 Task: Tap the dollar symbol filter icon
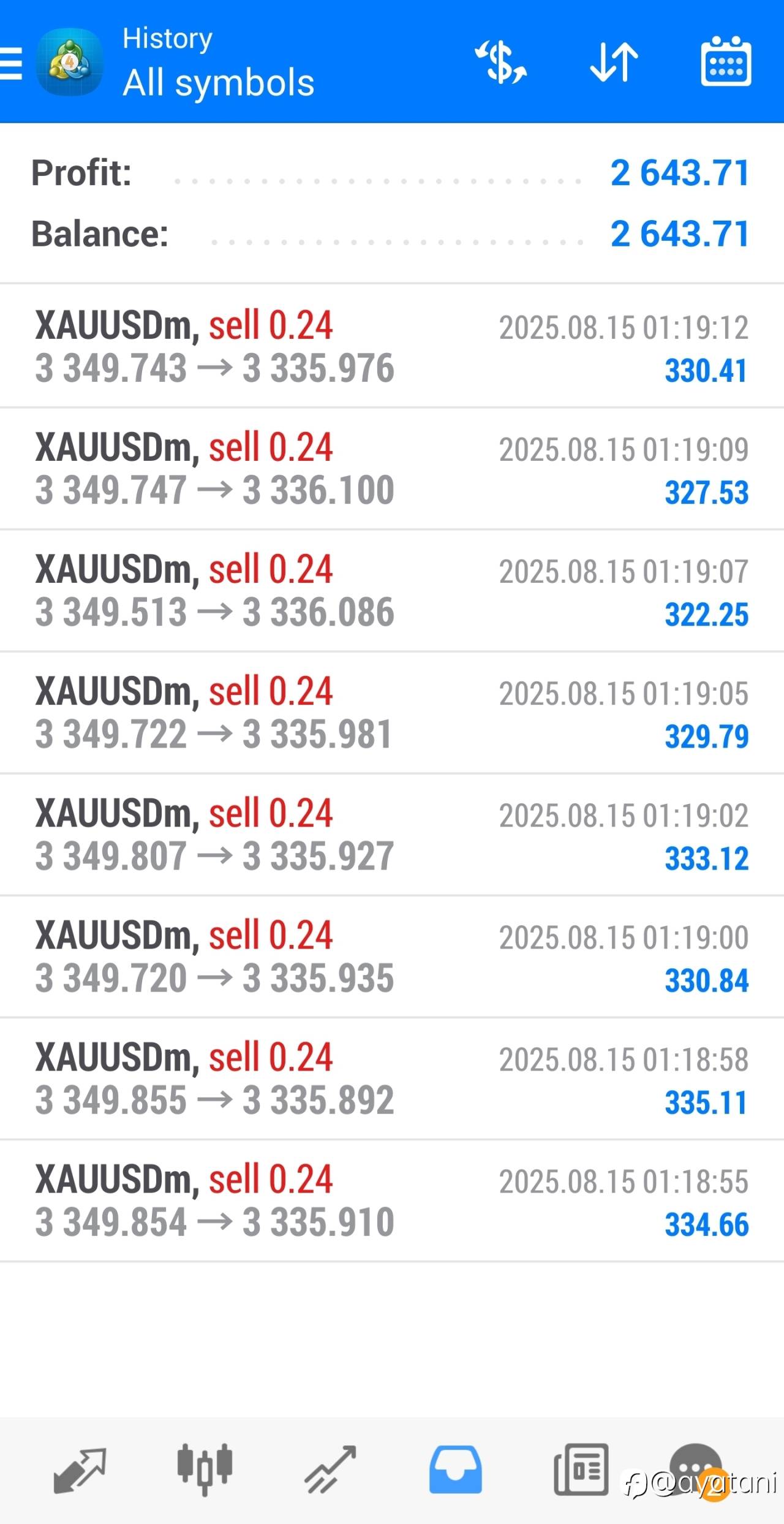(501, 62)
